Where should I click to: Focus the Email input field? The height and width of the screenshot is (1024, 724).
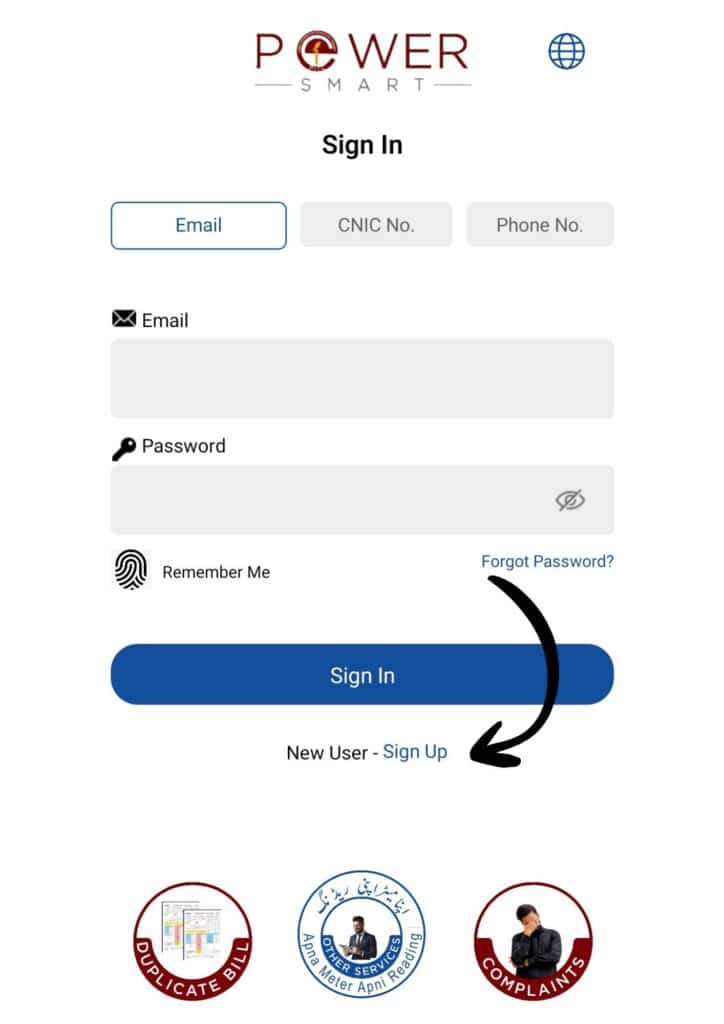click(x=362, y=378)
